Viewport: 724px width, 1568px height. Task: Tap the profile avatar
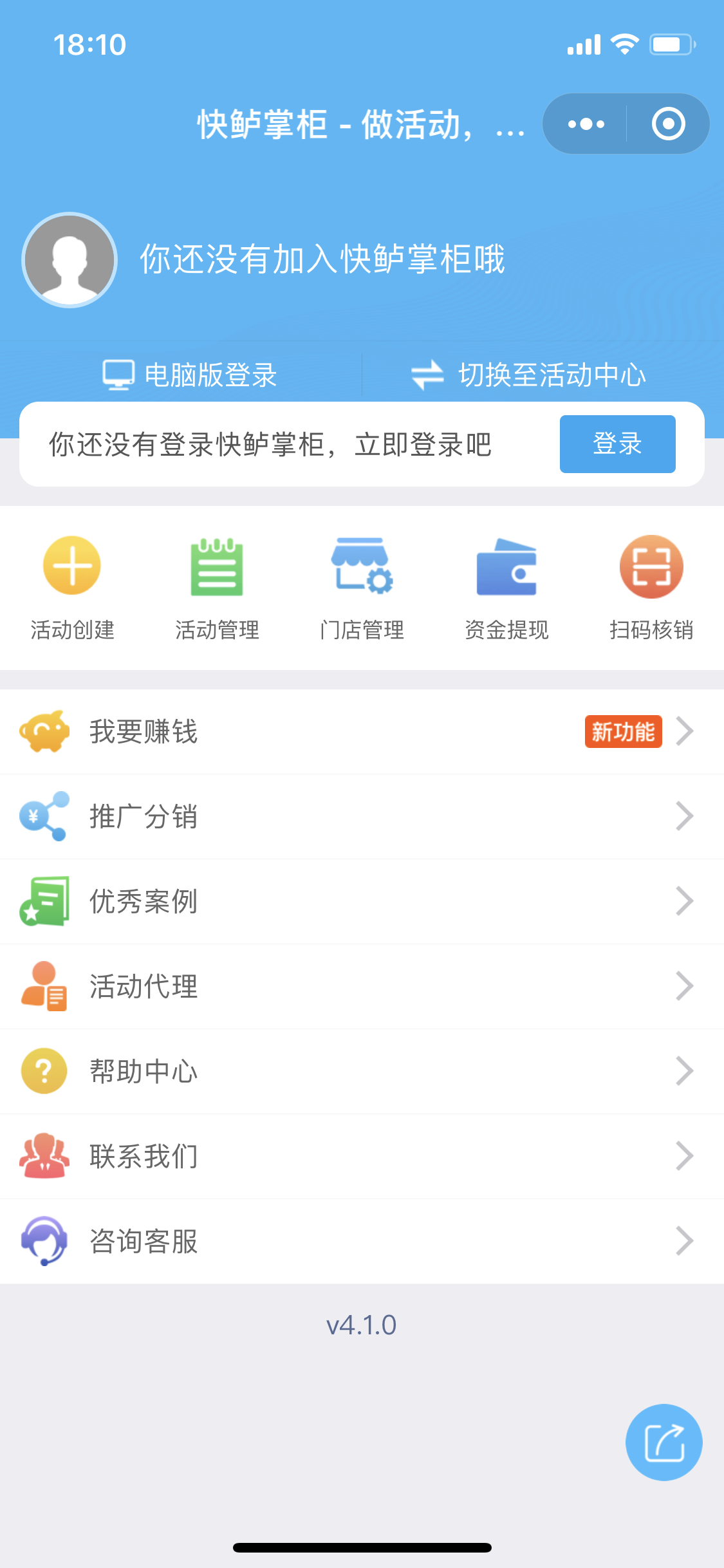pyautogui.click(x=70, y=260)
